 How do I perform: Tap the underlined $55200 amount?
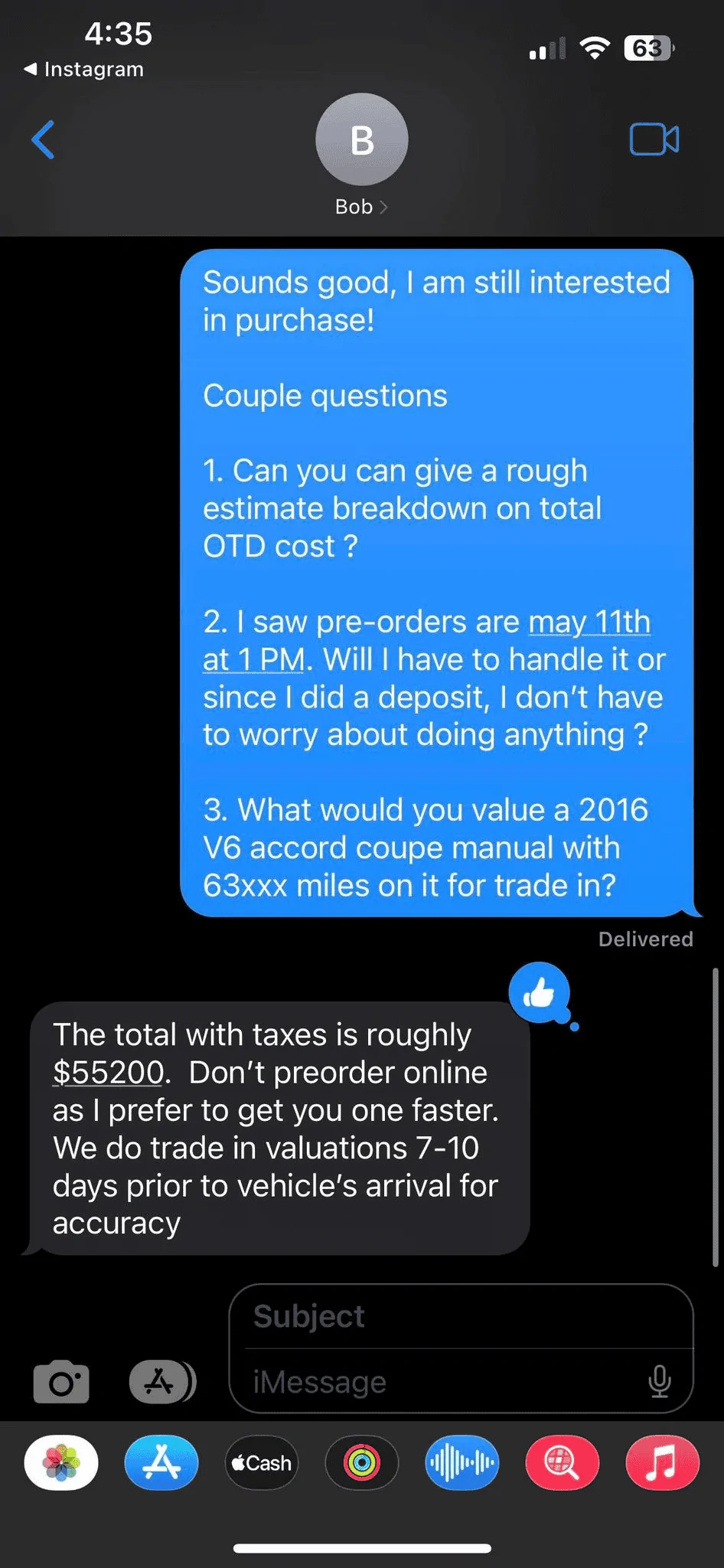[x=108, y=1073]
